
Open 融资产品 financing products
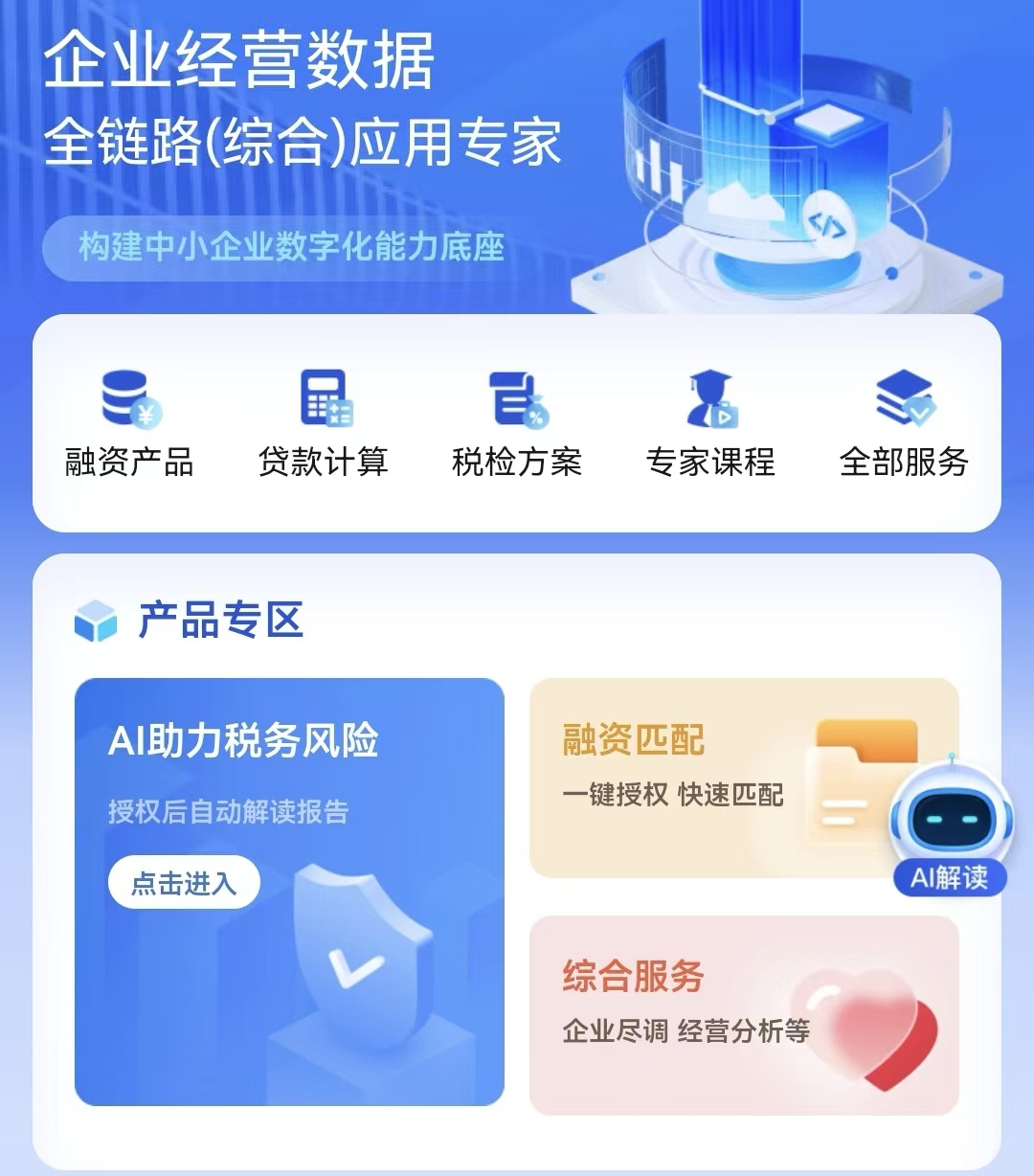coord(129,423)
